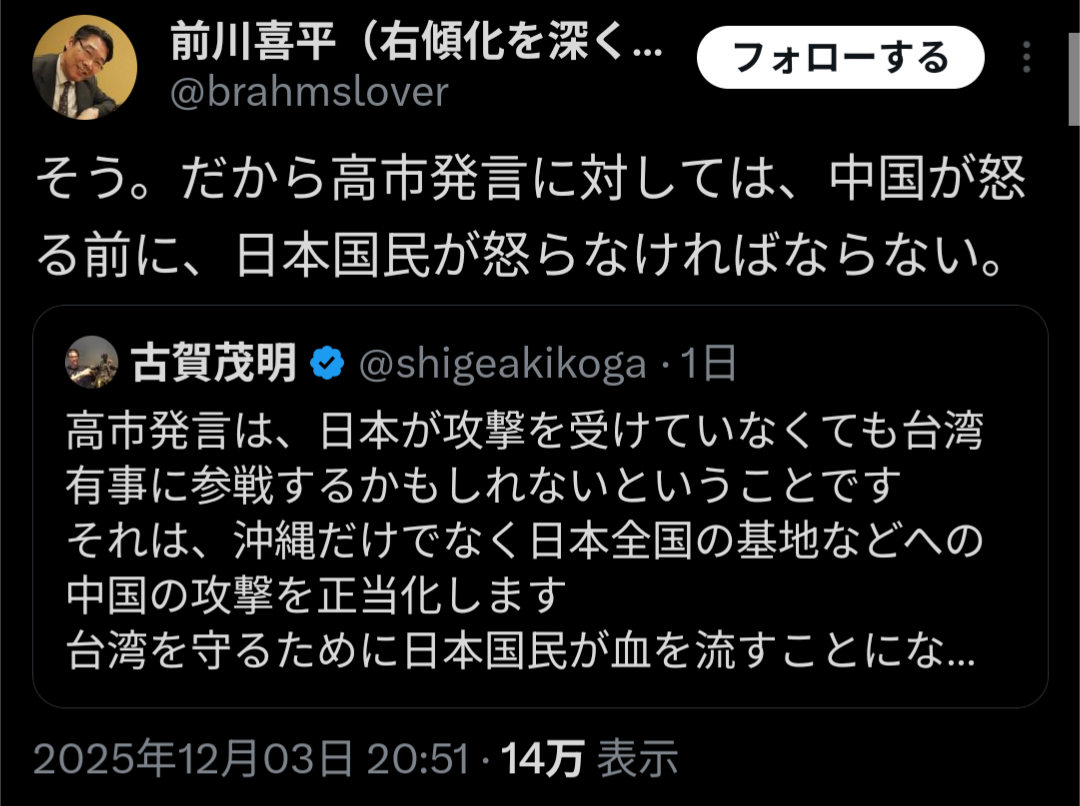Tap the 14万 表示 view count

coord(590,758)
